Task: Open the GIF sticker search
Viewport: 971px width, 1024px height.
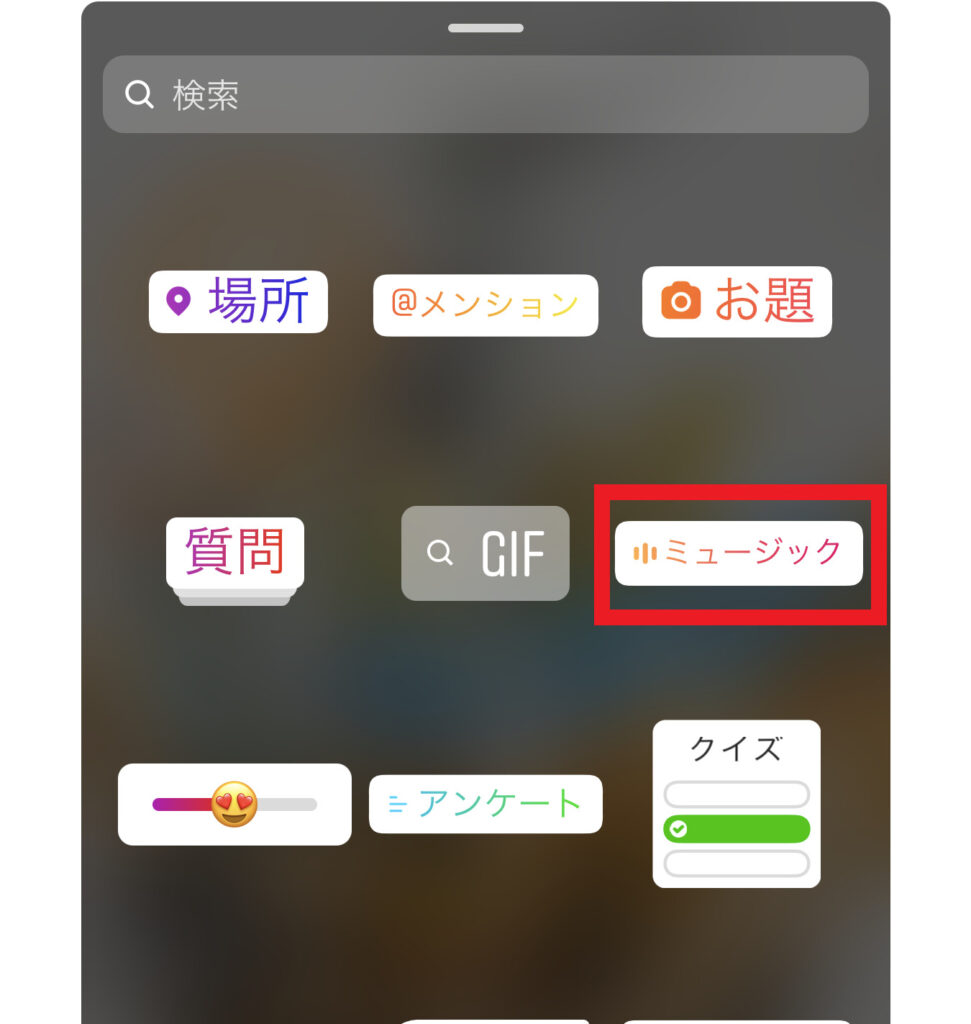Action: (x=485, y=553)
